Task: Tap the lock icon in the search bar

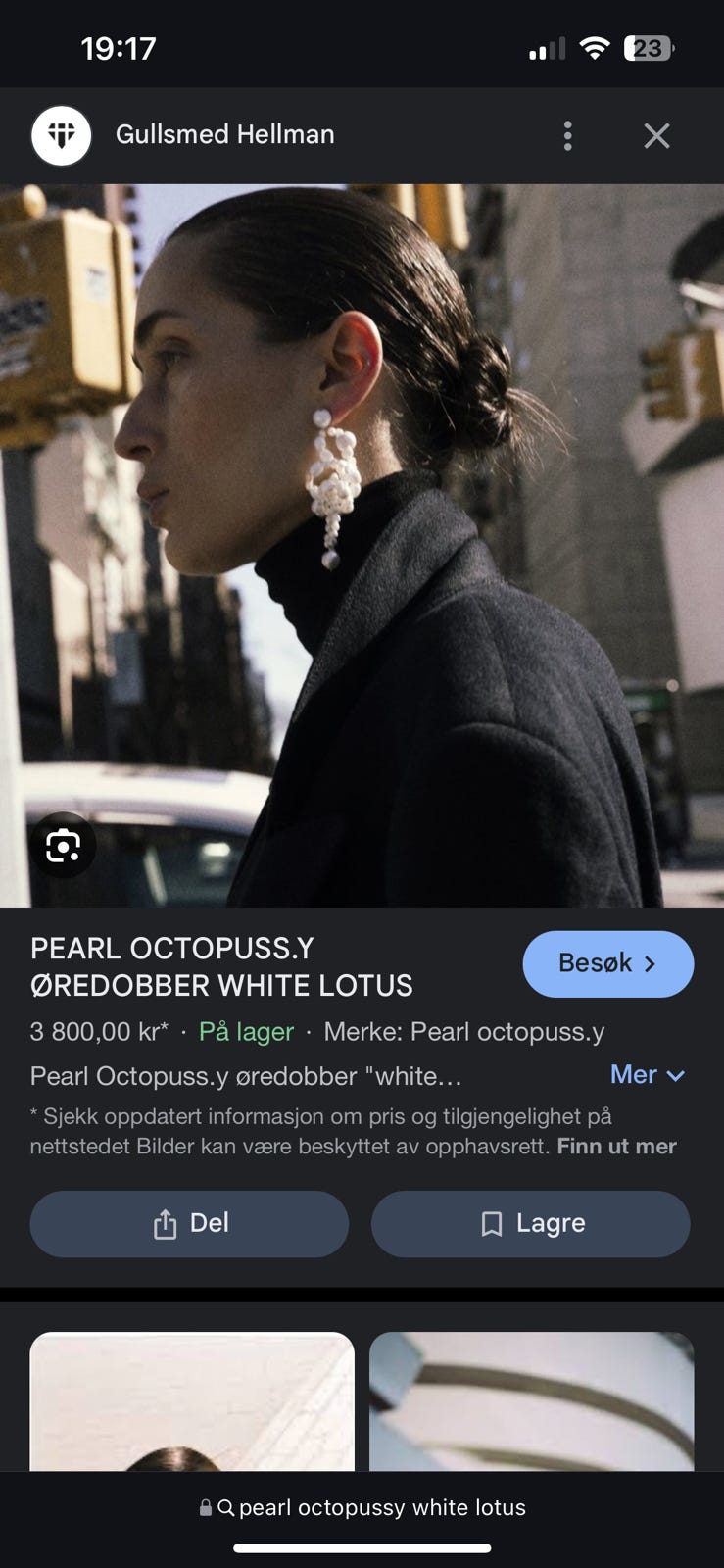Action: pos(207,1507)
